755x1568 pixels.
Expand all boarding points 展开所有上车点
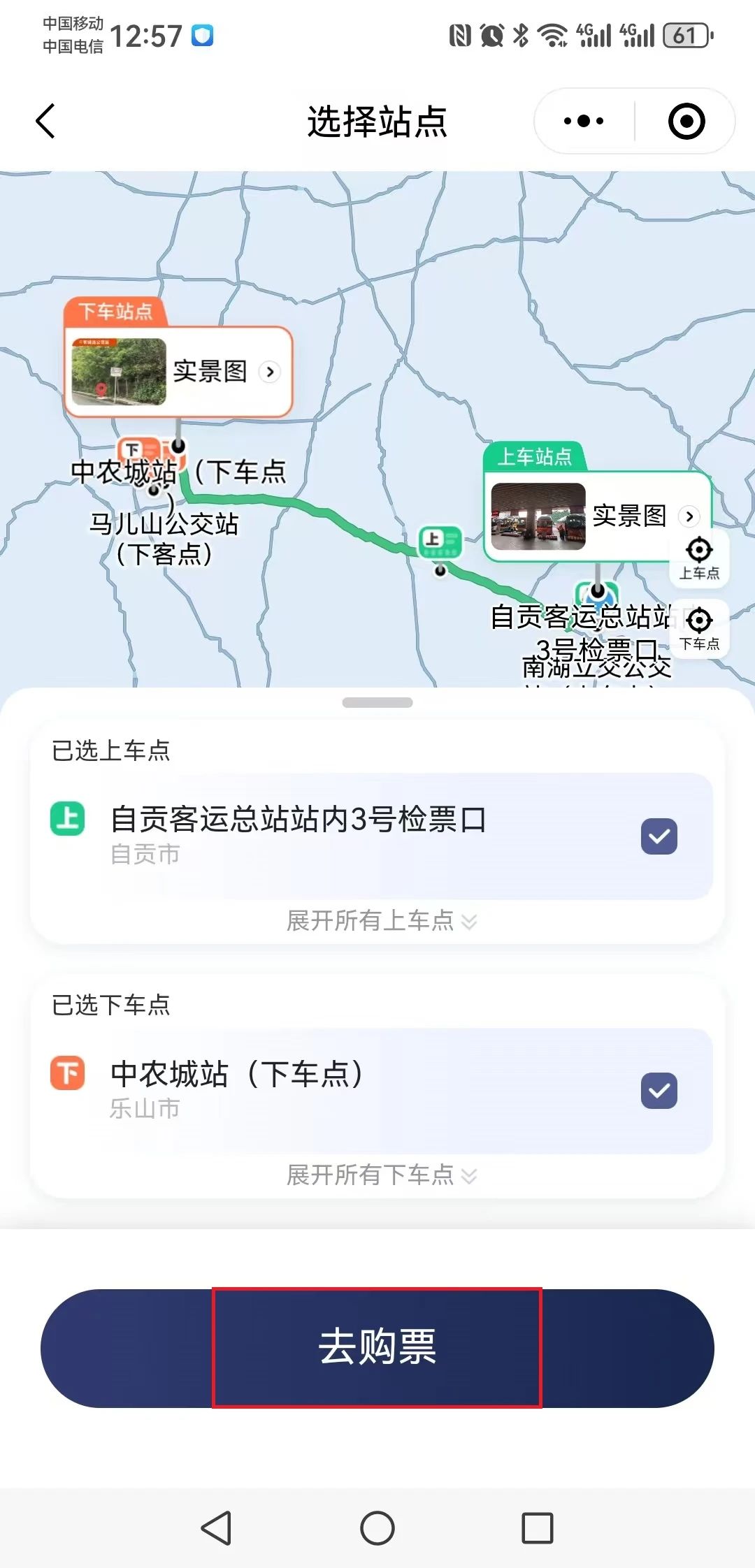(x=380, y=920)
